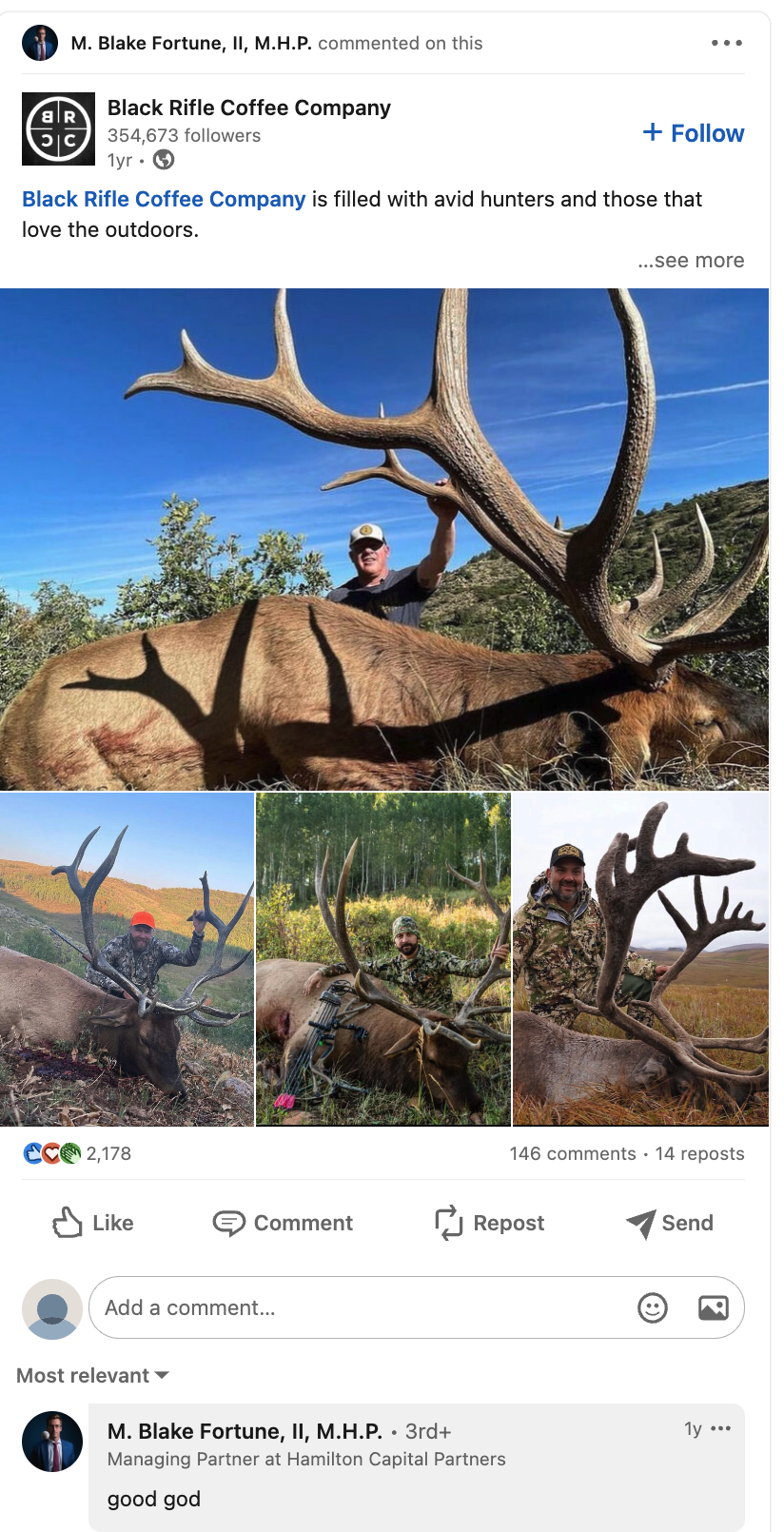Viewport: 784px width, 1532px height.
Task: See the 14 reposts
Action: (x=699, y=1153)
